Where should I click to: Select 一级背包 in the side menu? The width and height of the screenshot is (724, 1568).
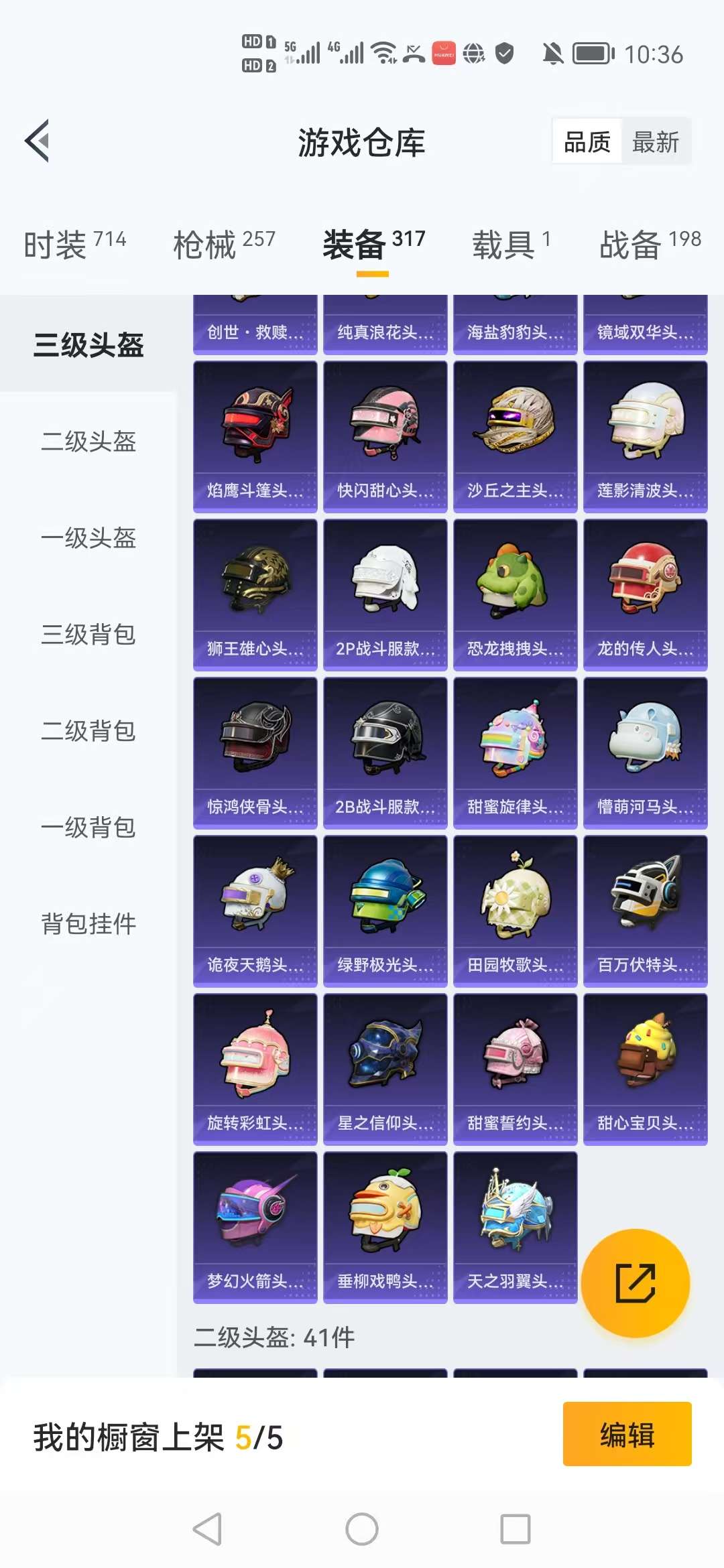[88, 828]
